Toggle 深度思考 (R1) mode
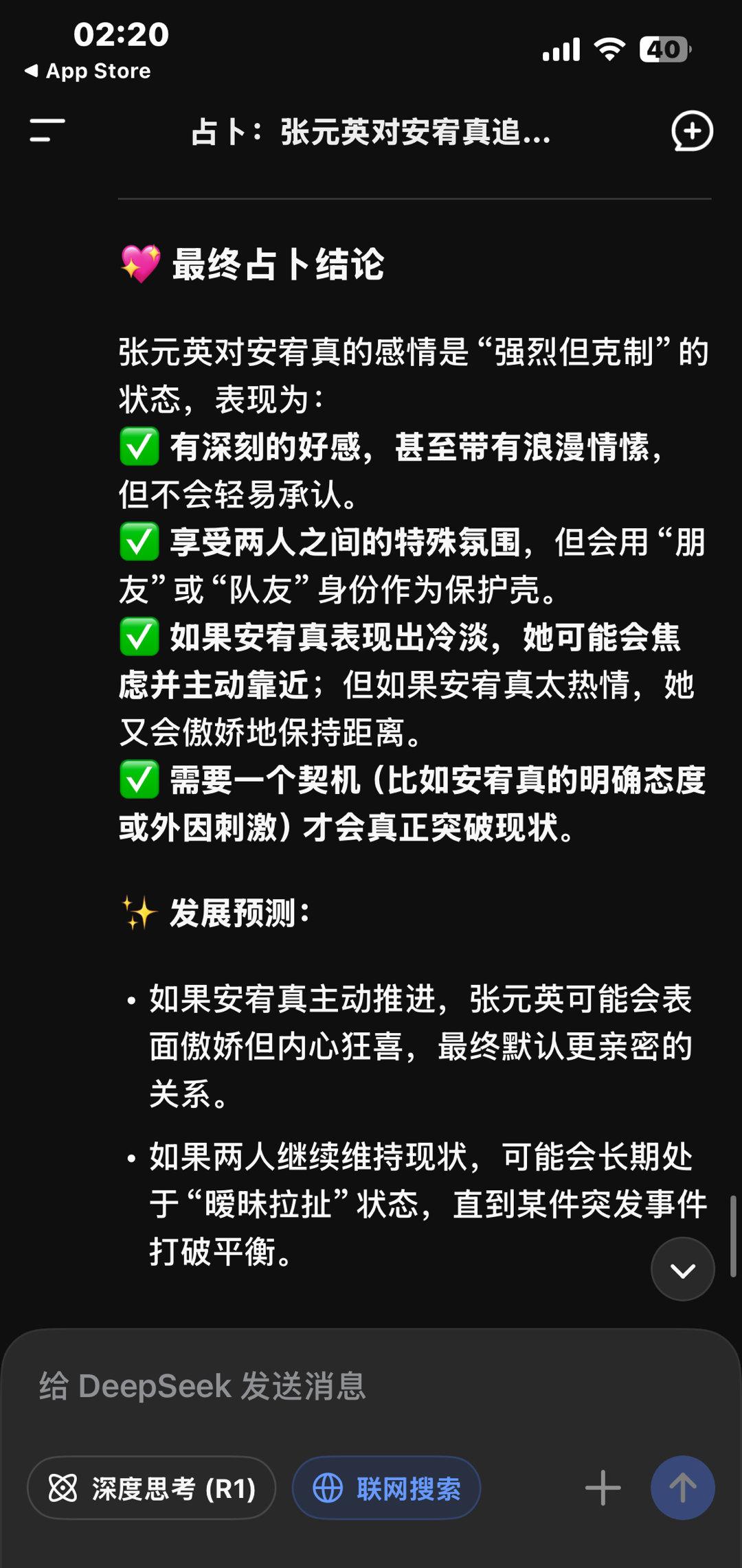Image resolution: width=742 pixels, height=1568 pixels. [x=151, y=1488]
